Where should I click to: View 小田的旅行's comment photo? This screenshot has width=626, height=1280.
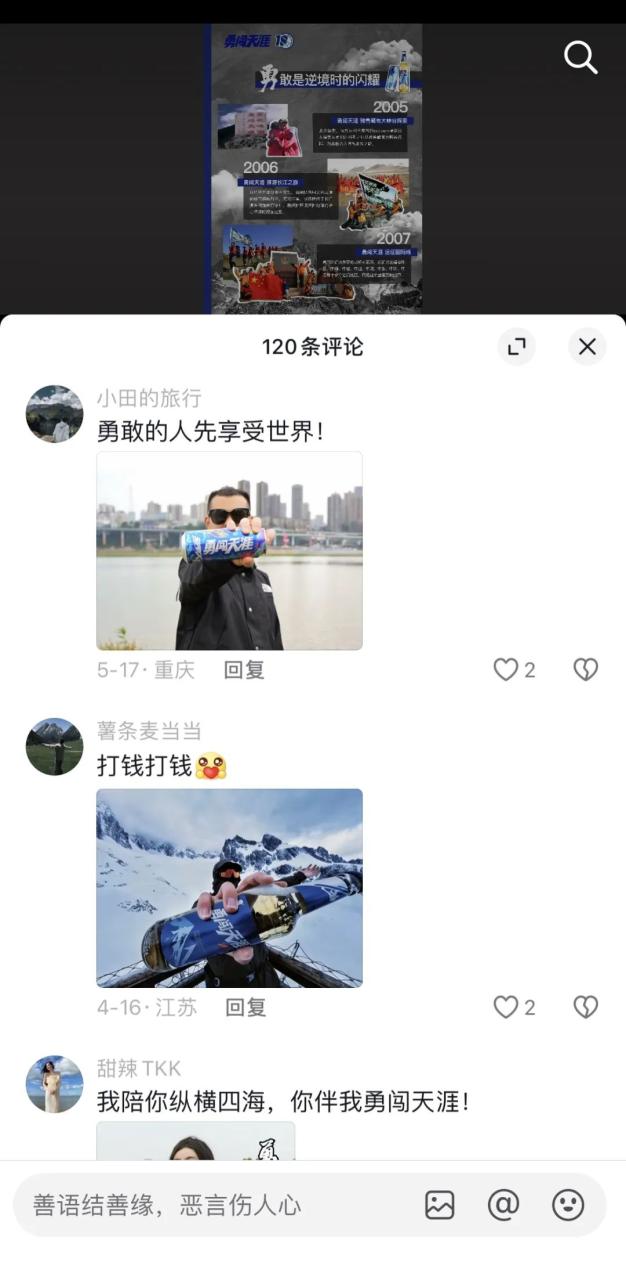click(x=229, y=550)
